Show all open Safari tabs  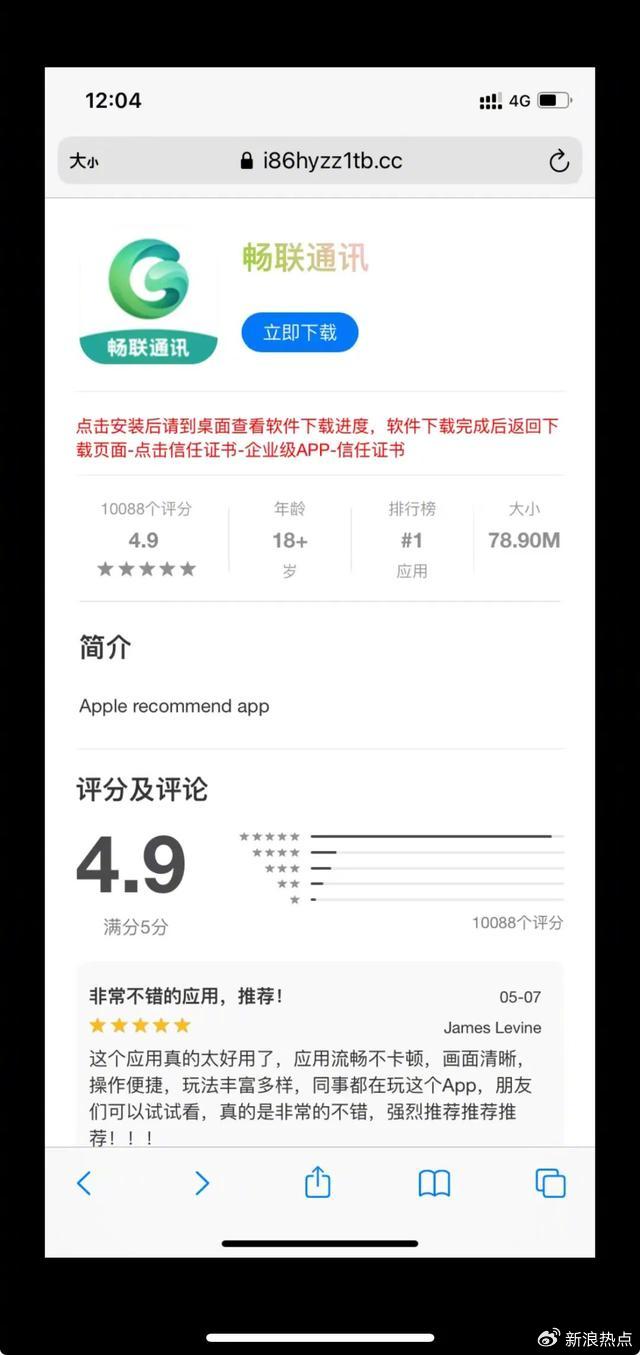[550, 1183]
